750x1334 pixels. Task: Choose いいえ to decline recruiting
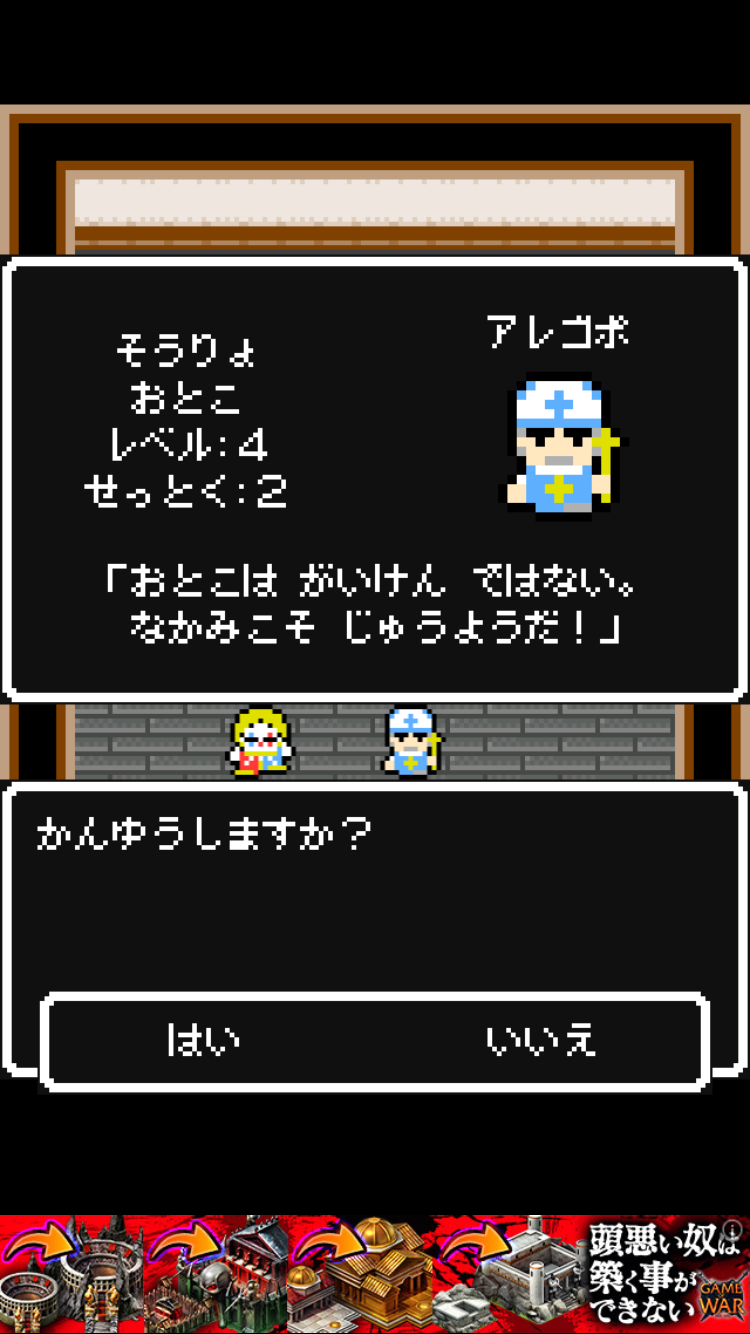(541, 1040)
